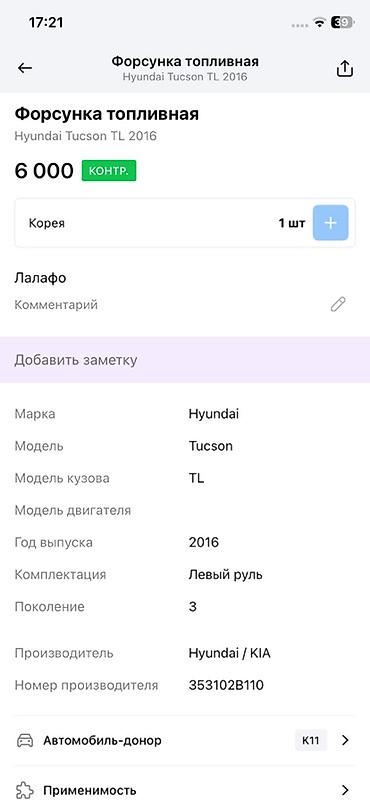Image resolution: width=370 pixels, height=800 pixels.
Task: Share this fuel injector listing
Action: pos(345,68)
